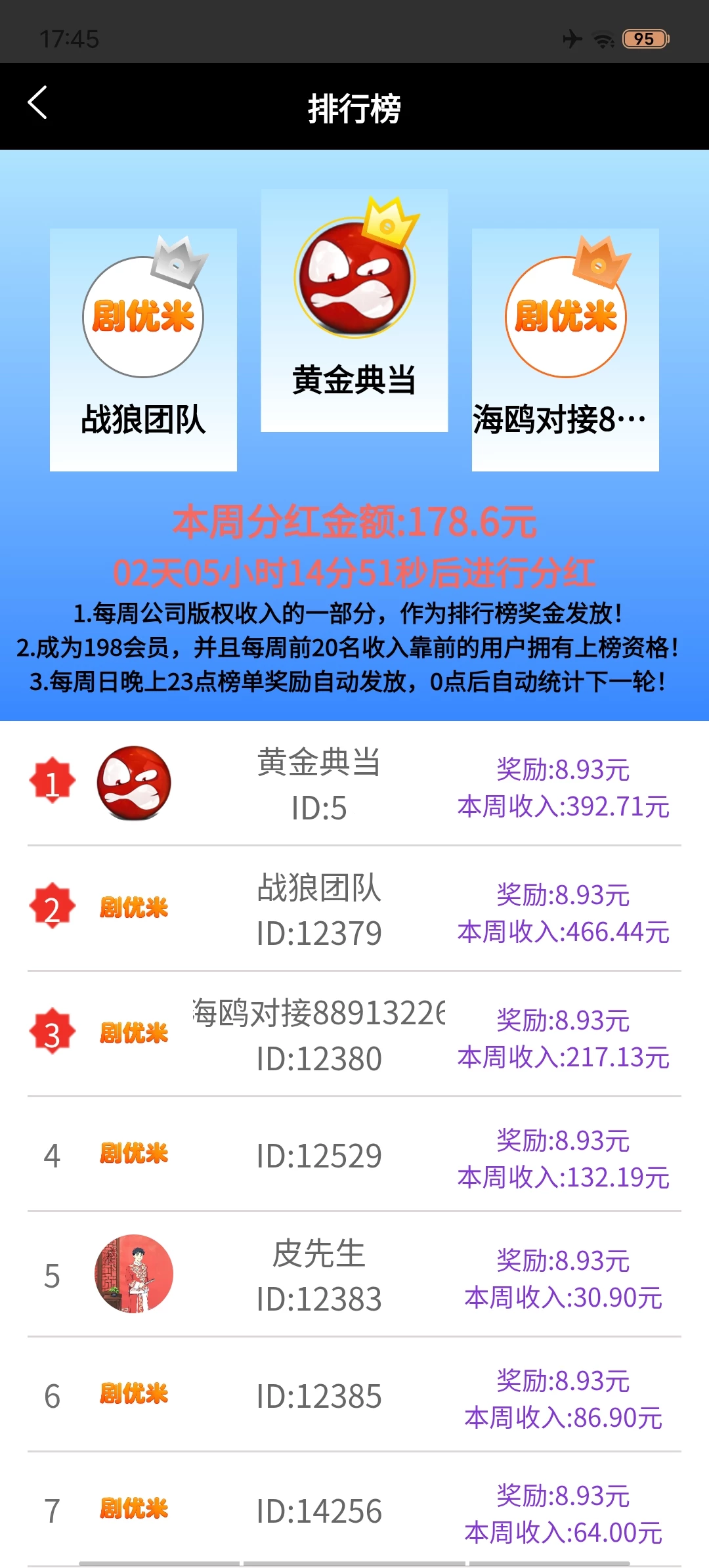Tap the 海鸥对接 bronze crown avatar
The height and width of the screenshot is (1568, 709).
(566, 315)
